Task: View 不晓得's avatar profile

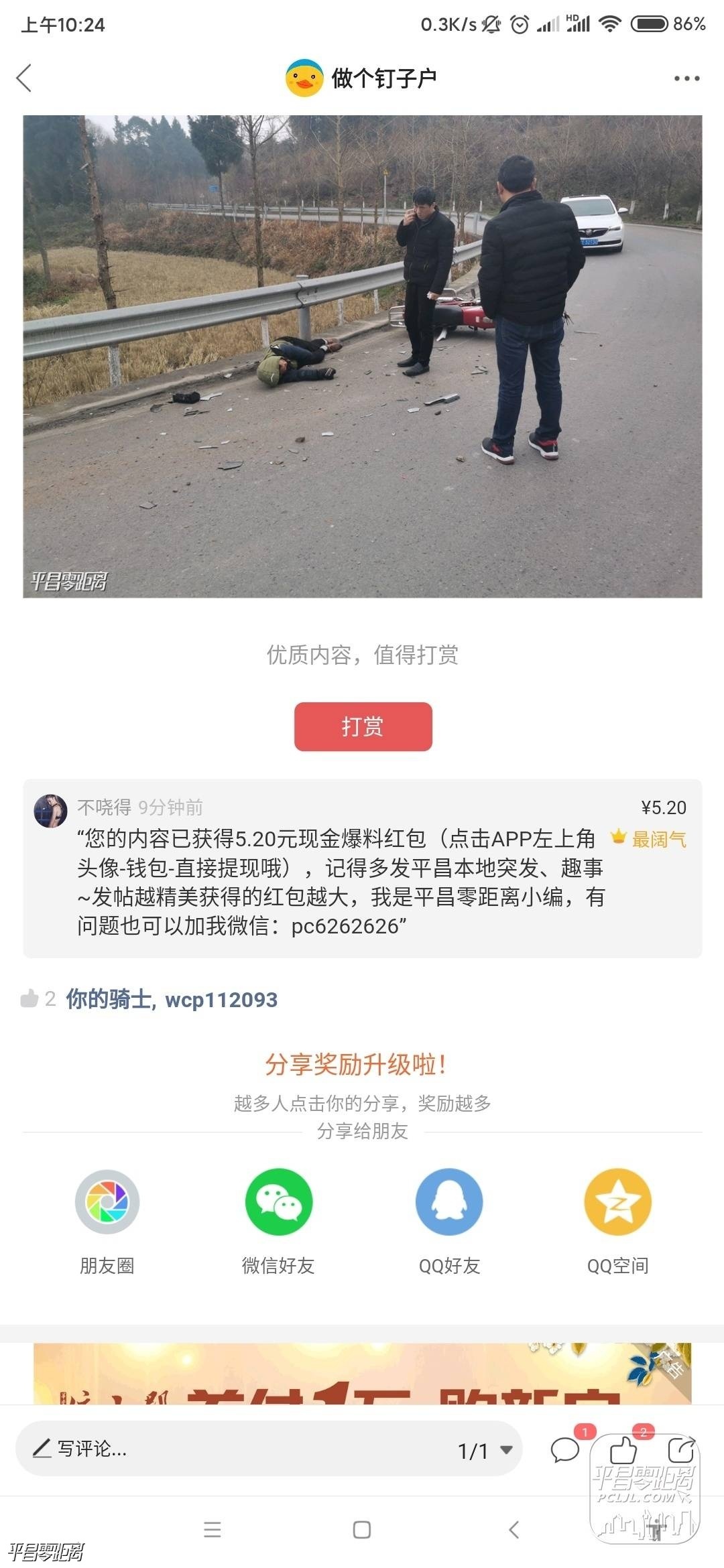Action: click(x=50, y=811)
